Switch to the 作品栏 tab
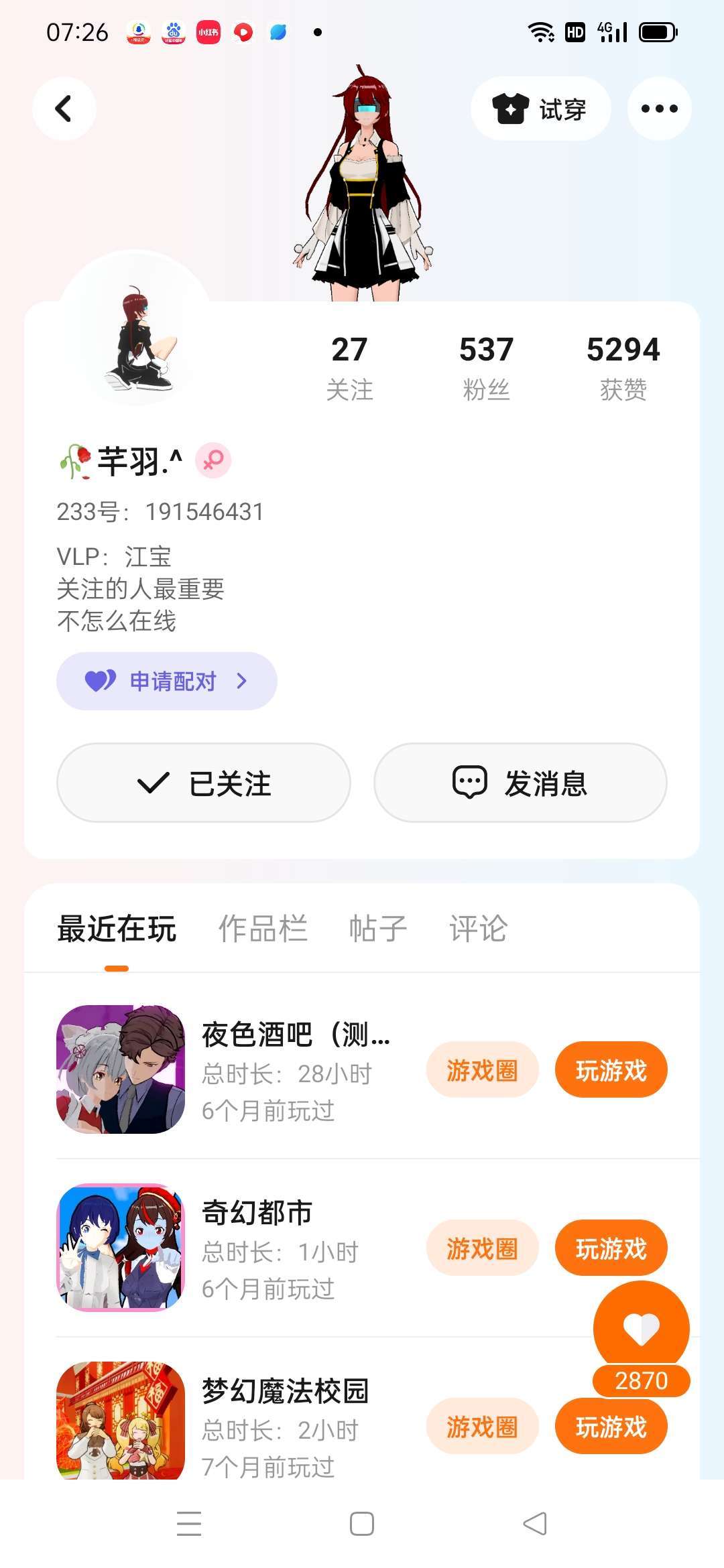This screenshot has width=724, height=1568. pyautogui.click(x=263, y=929)
